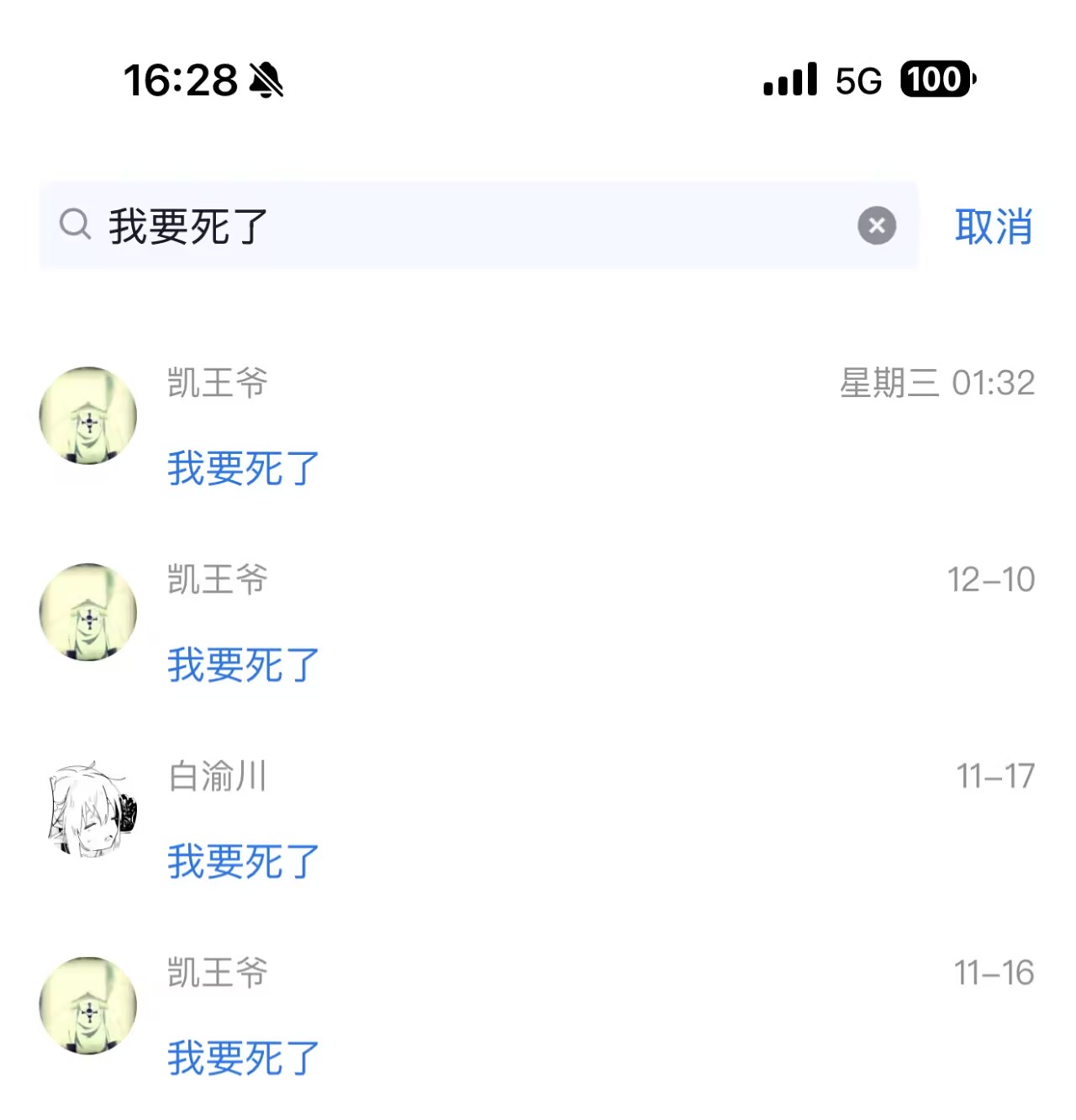
Task: Click the 星期三 01:32 timestamp
Action: pyautogui.click(x=939, y=383)
